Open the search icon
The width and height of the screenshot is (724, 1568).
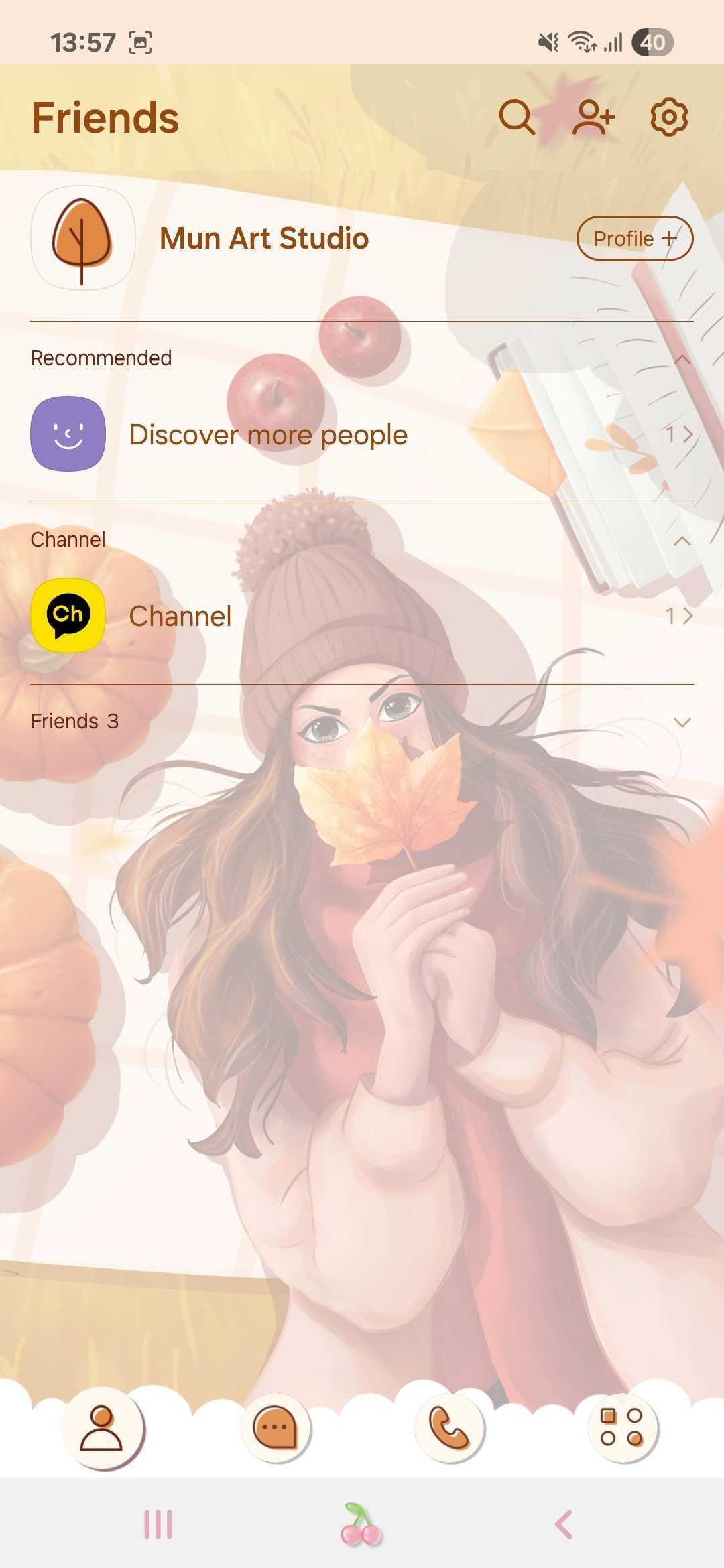[x=516, y=118]
